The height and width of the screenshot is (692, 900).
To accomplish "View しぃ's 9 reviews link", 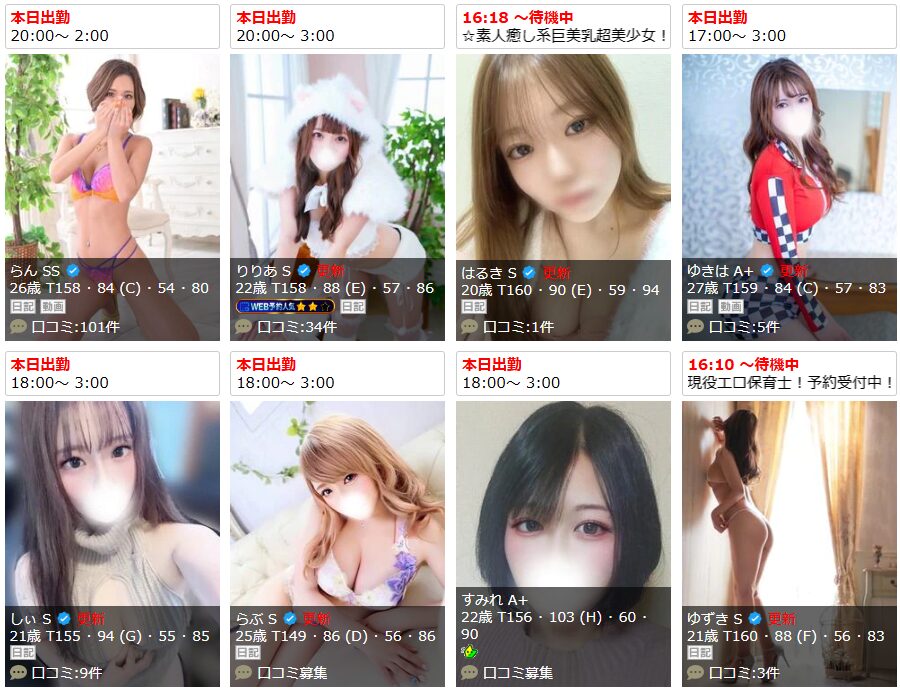I will [x=65, y=673].
